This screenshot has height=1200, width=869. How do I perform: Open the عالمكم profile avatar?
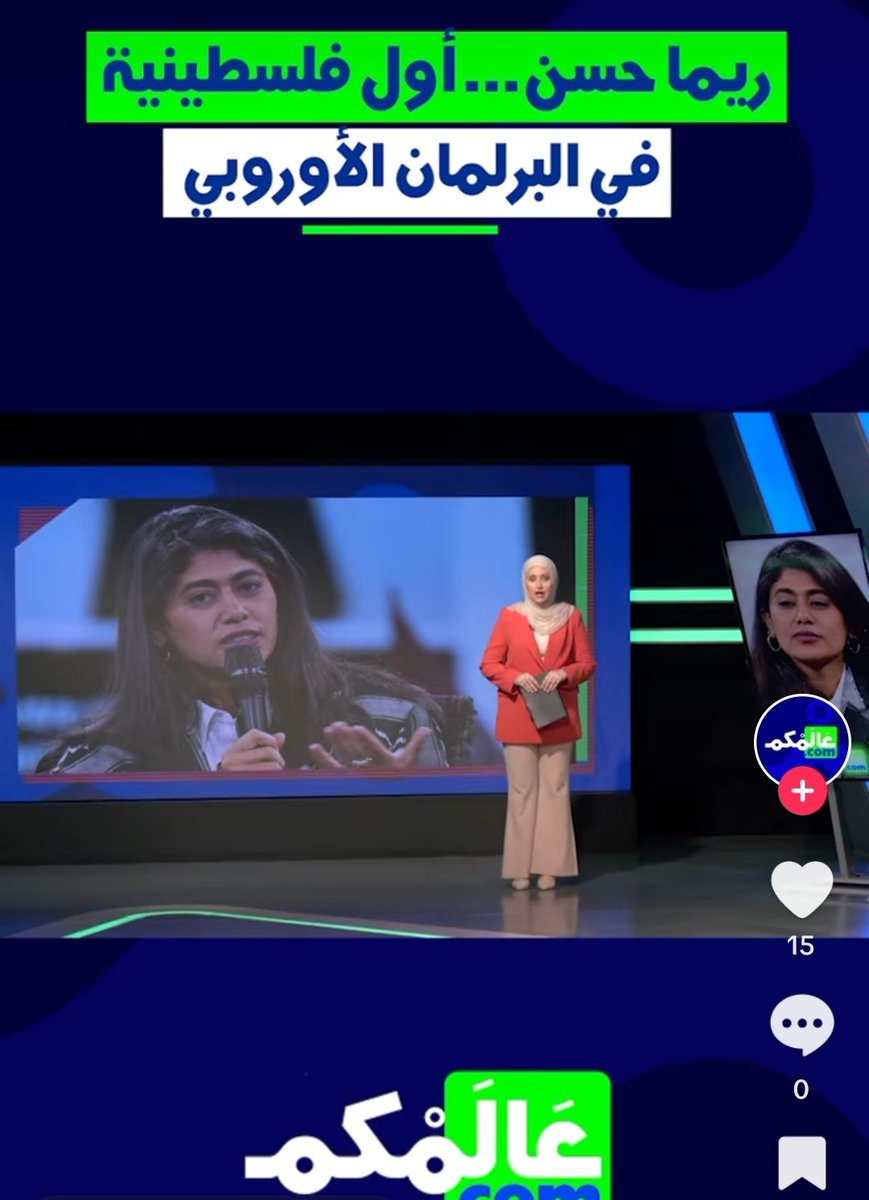point(802,741)
